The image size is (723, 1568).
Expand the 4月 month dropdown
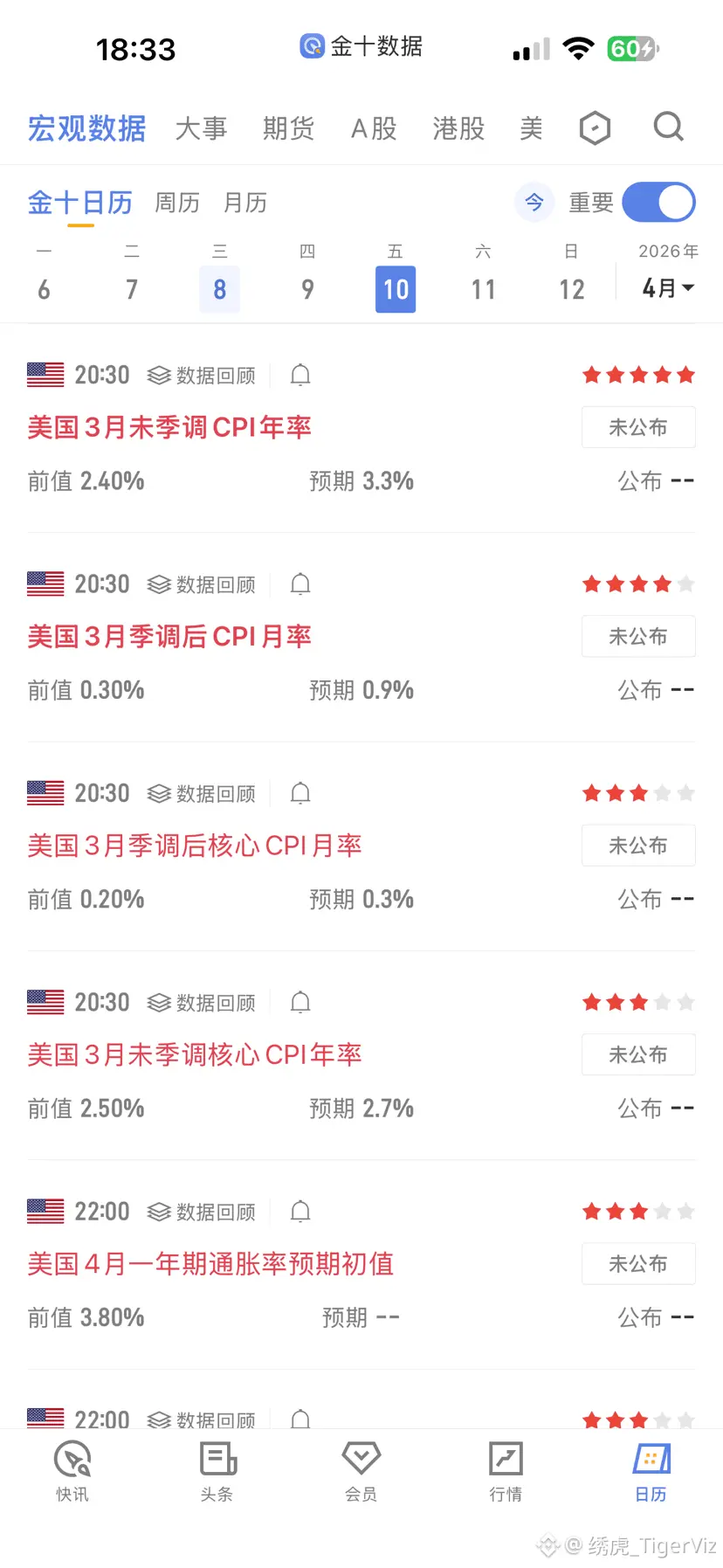pos(668,287)
